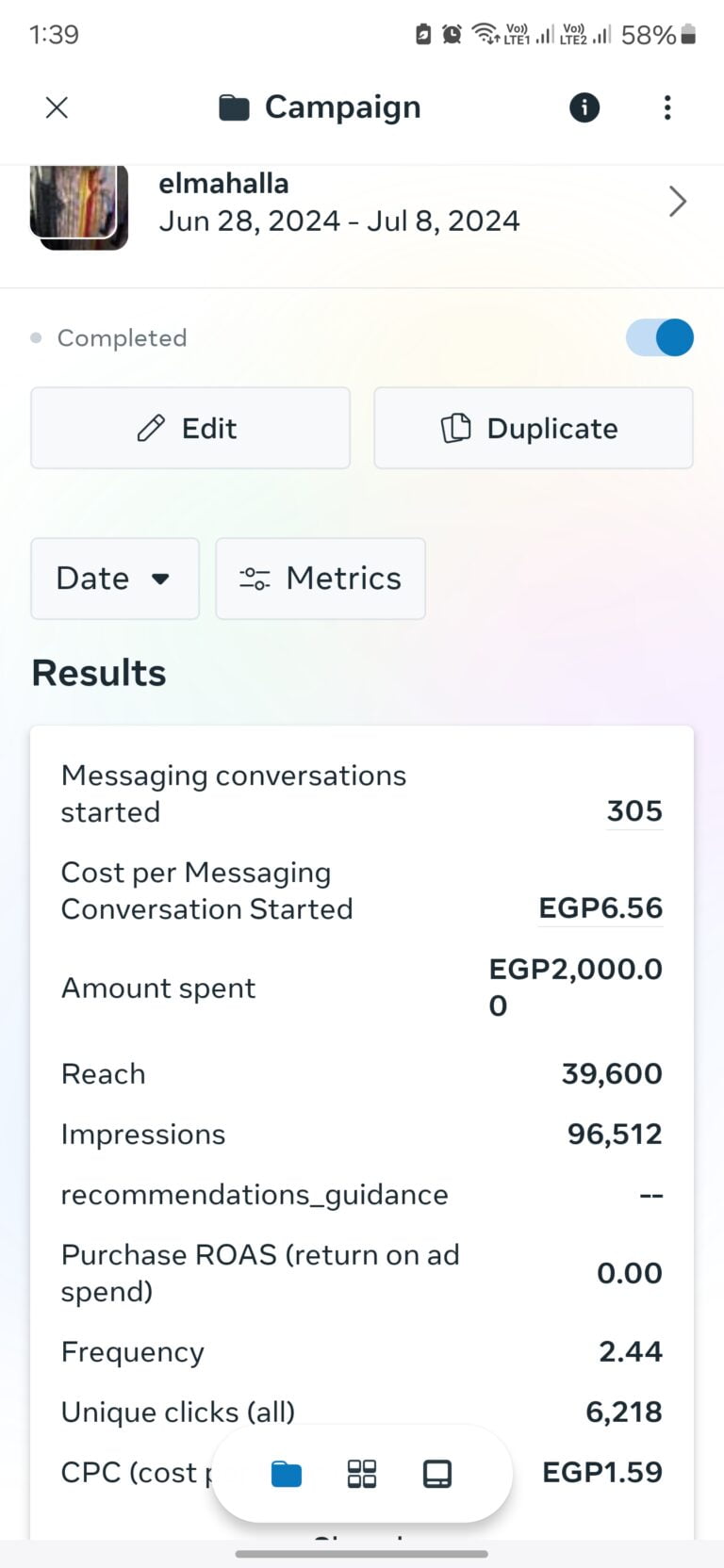
Task: Switch to the grid ad sets view
Action: coord(362,1474)
